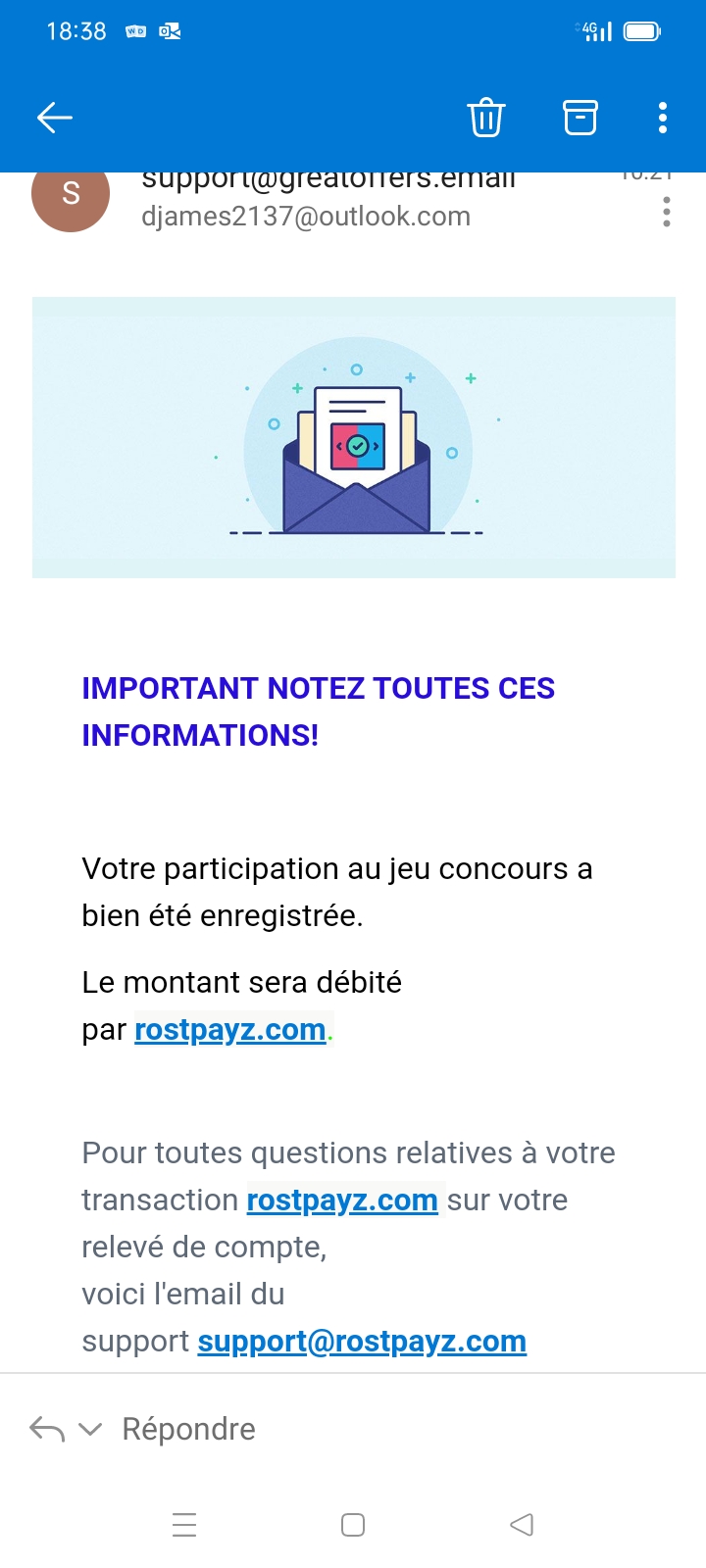Open recent apps from navigation bar
The height and width of the screenshot is (1568, 706).
tap(184, 1525)
